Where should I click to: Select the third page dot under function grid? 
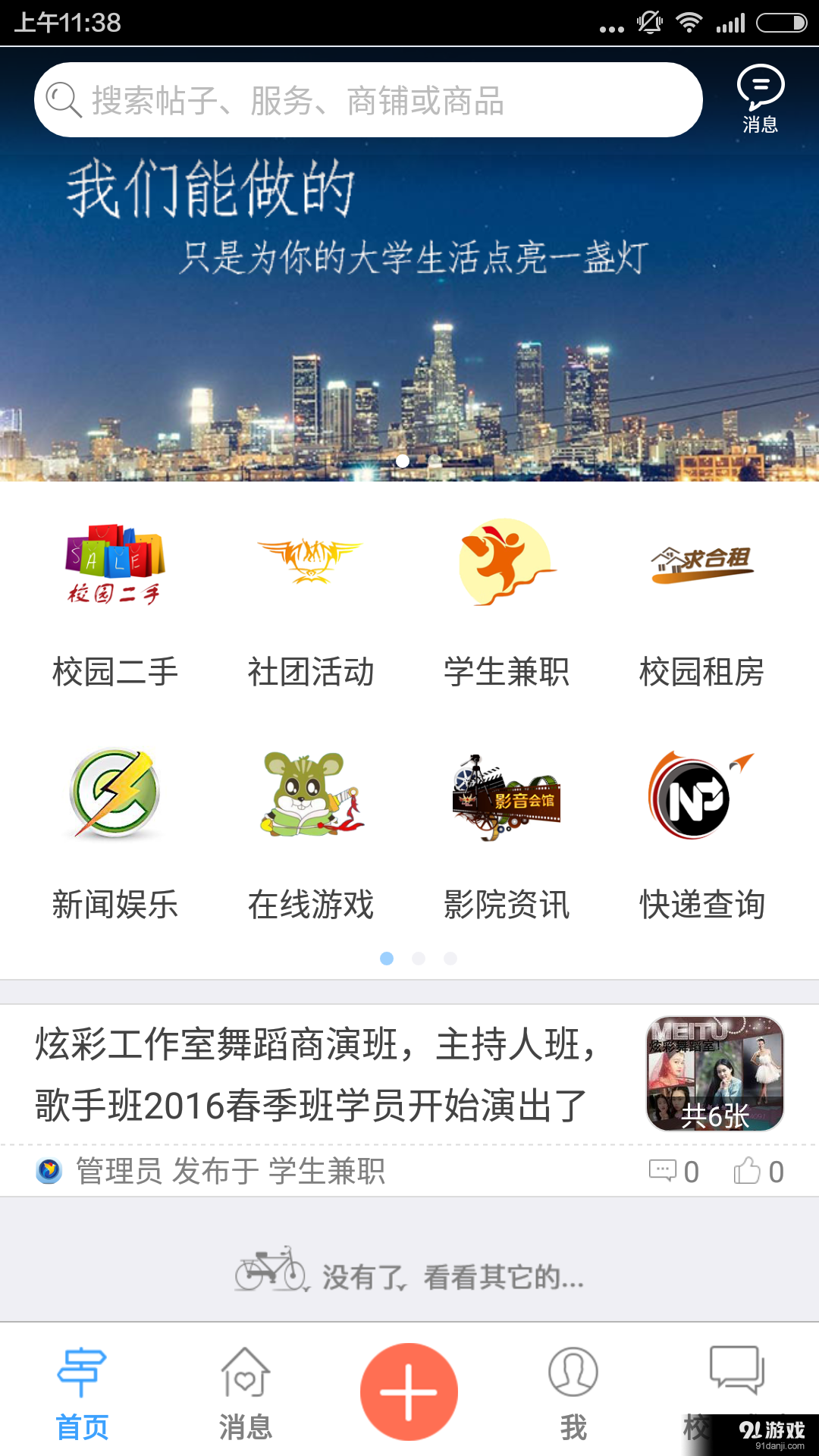(x=451, y=959)
